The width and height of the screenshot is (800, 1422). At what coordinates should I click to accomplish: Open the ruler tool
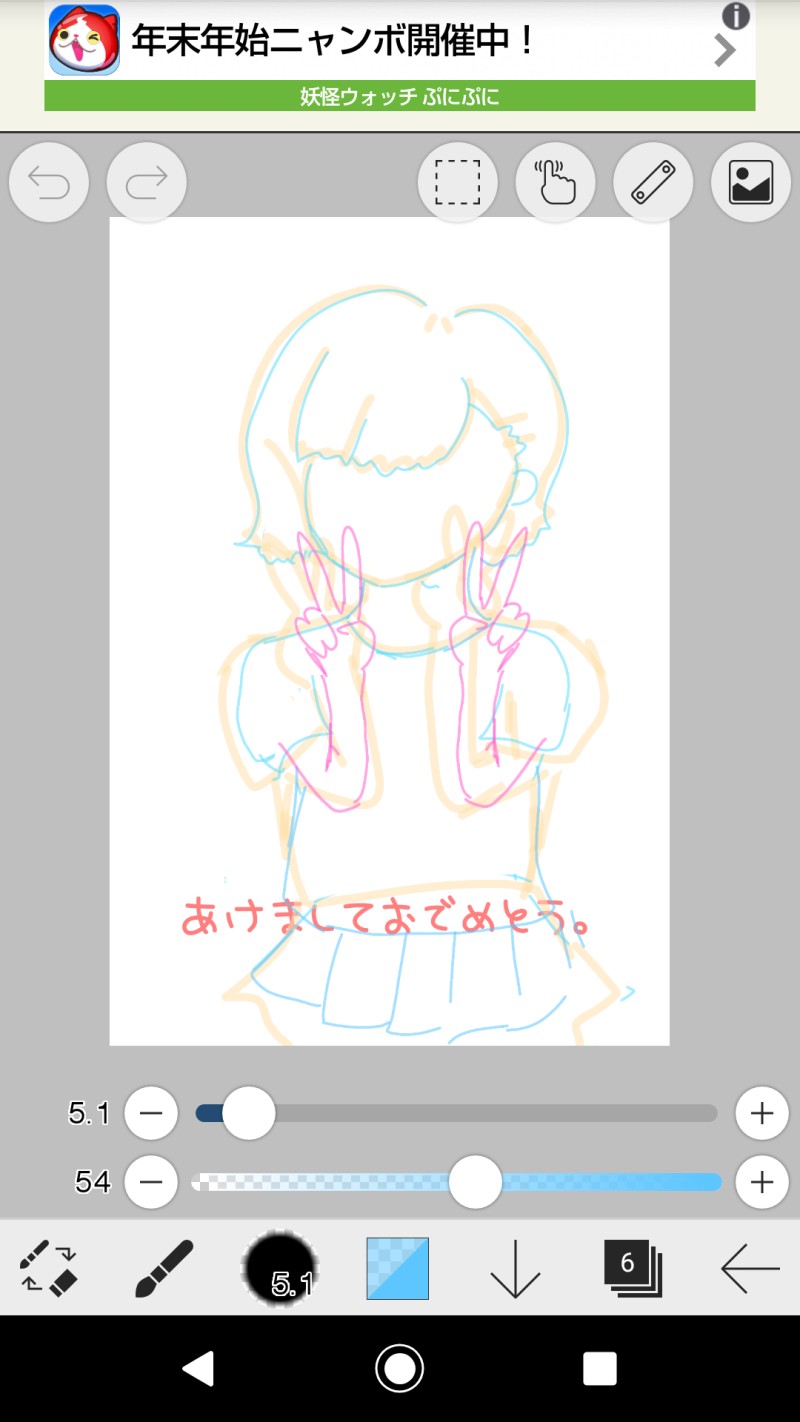pos(653,182)
